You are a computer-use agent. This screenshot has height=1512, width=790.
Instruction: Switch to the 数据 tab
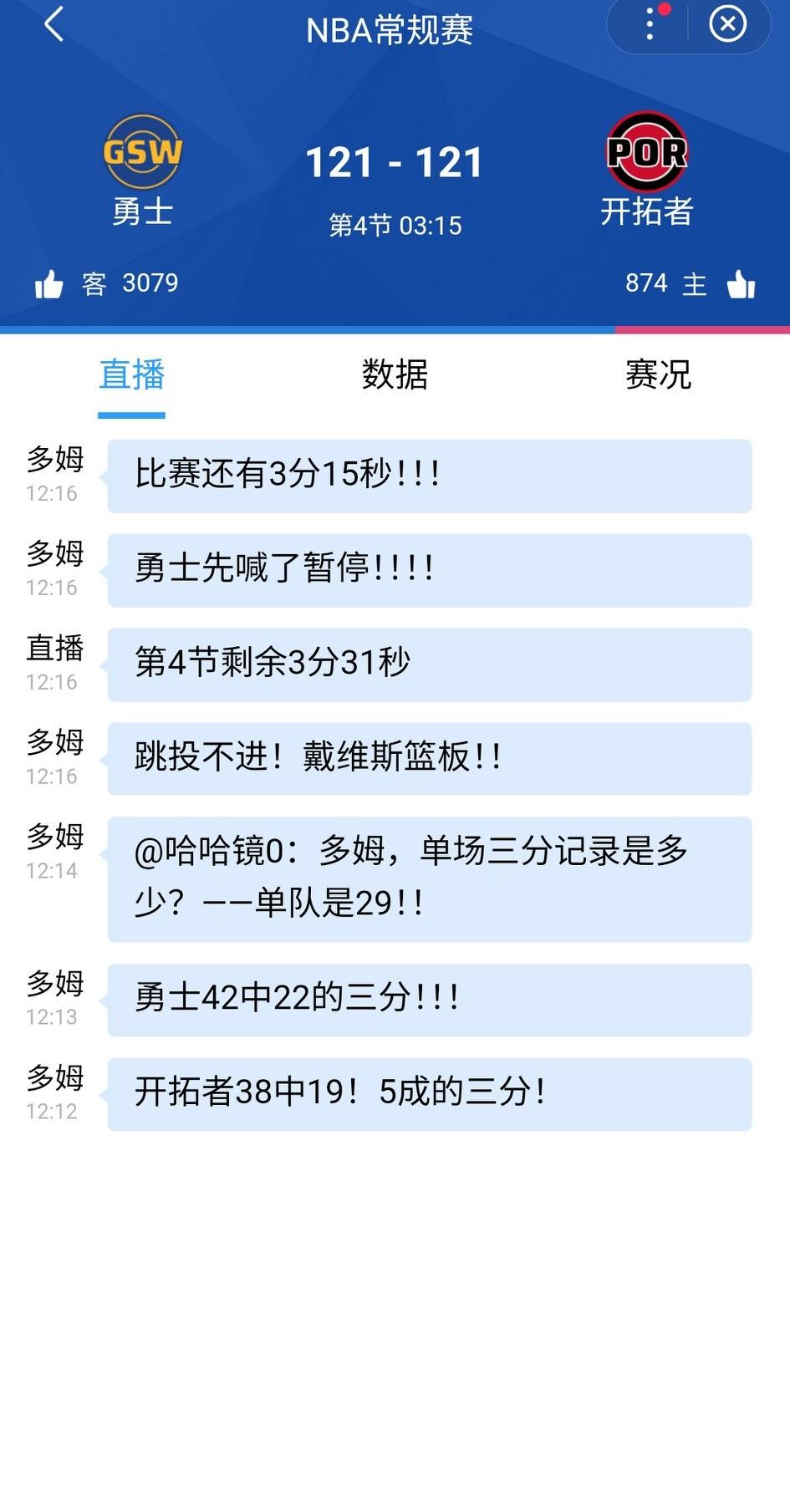[395, 377]
